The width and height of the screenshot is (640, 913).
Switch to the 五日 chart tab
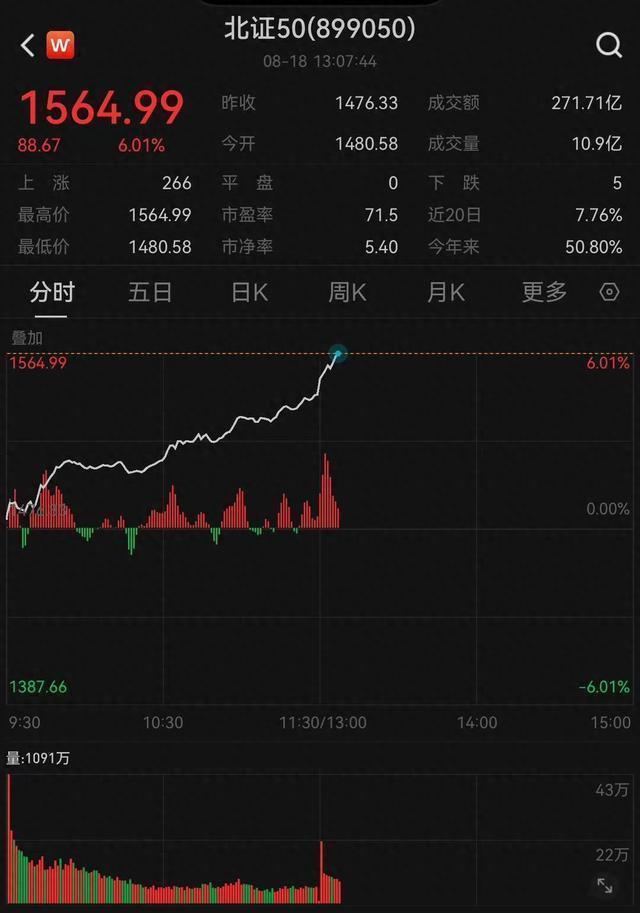coord(150,292)
